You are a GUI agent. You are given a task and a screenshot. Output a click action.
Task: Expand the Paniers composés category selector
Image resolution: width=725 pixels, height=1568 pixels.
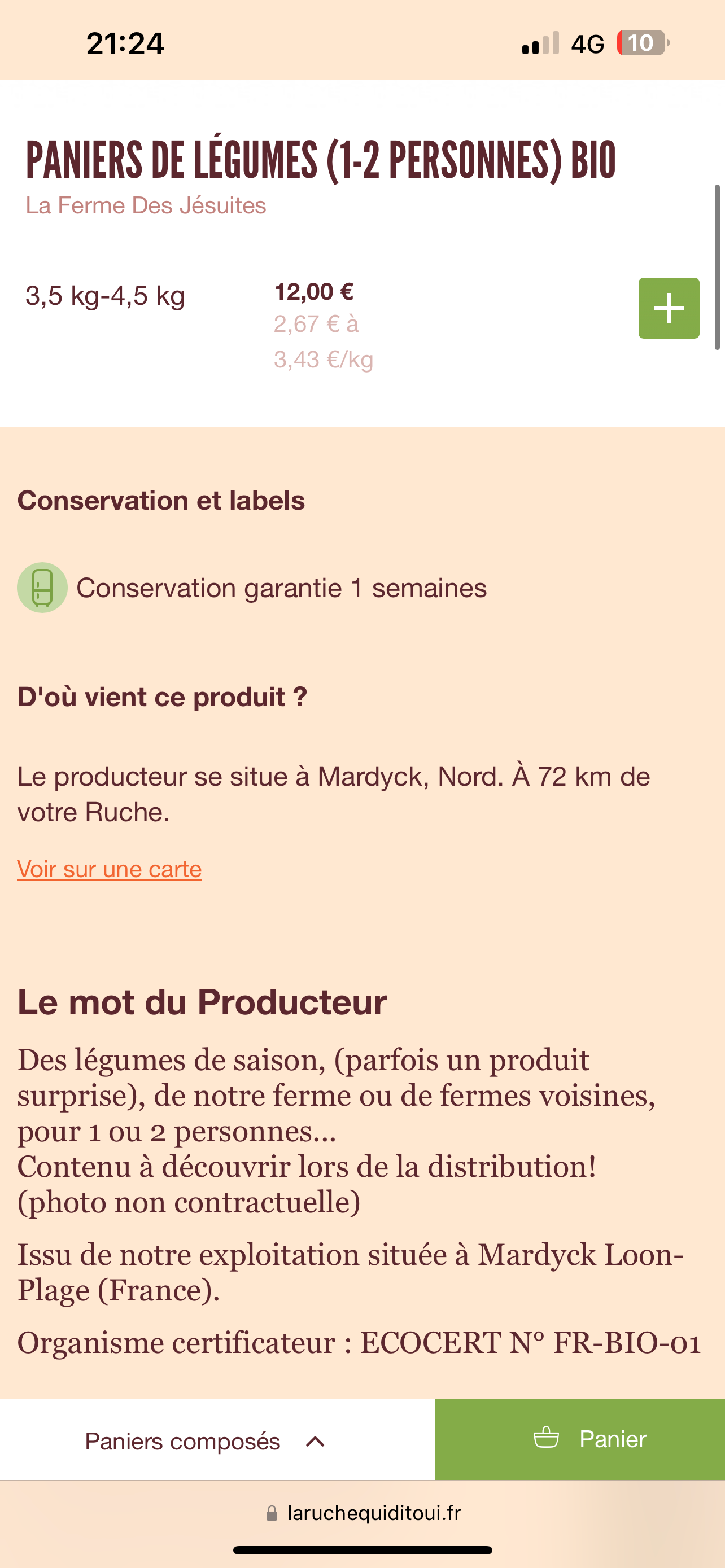(217, 1441)
